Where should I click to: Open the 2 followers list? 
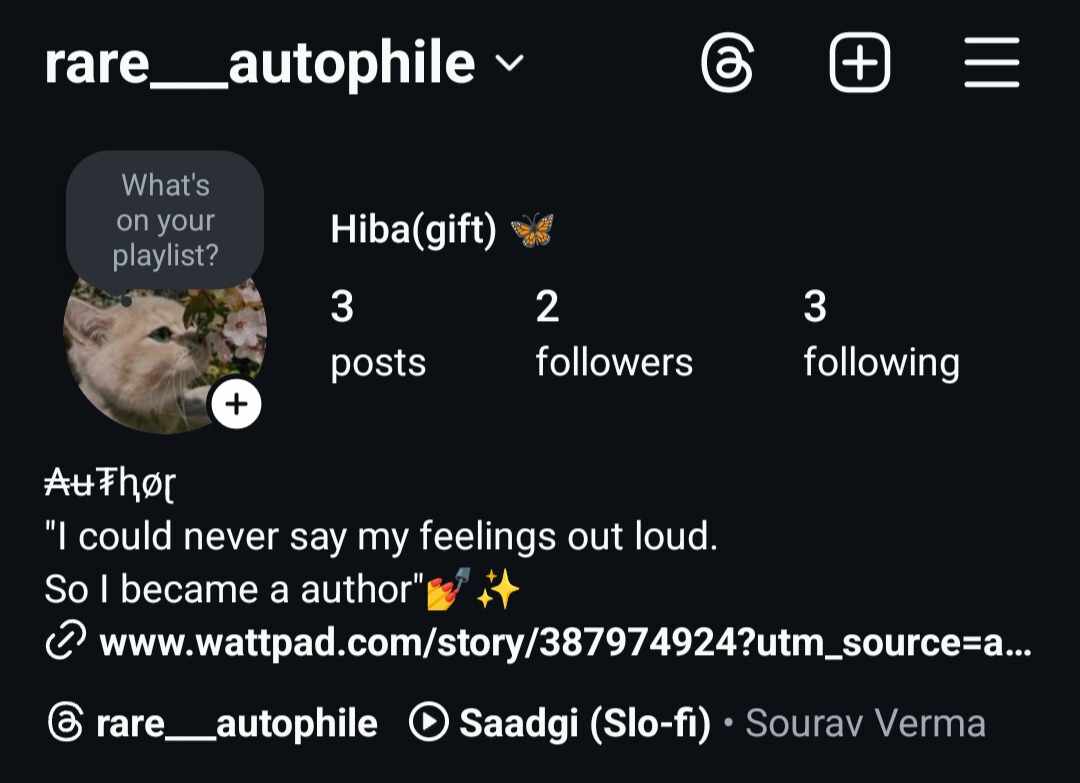pyautogui.click(x=614, y=334)
